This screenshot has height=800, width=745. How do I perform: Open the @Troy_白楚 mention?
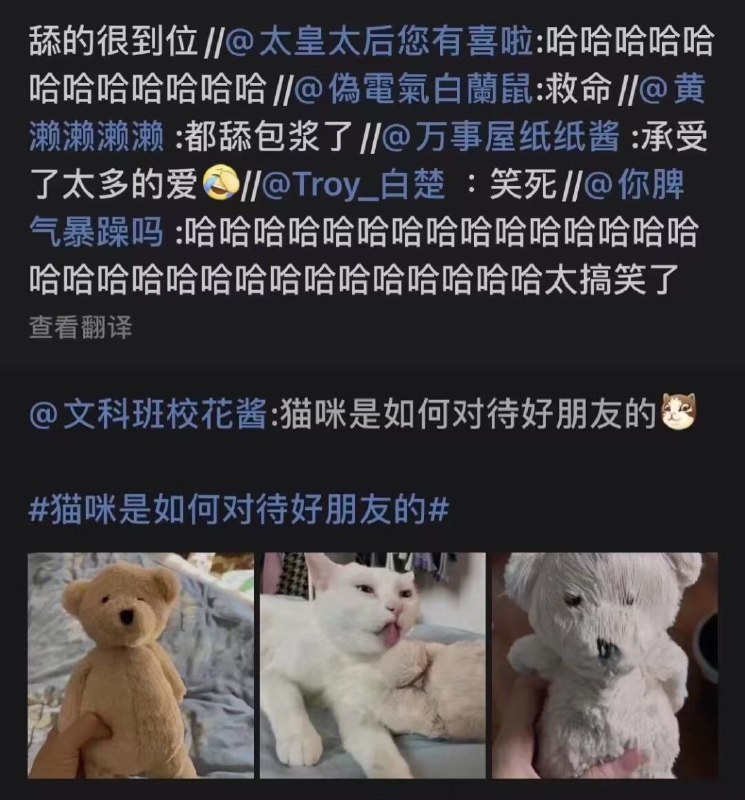pyautogui.click(x=353, y=184)
